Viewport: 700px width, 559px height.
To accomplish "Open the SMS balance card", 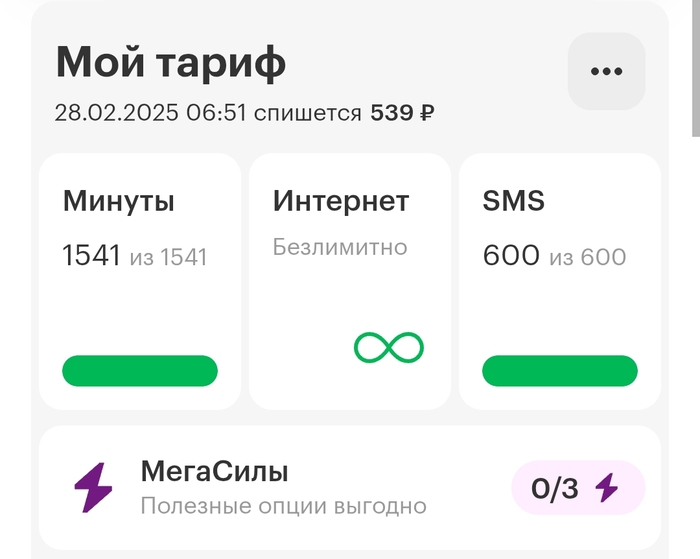I will (559, 281).
